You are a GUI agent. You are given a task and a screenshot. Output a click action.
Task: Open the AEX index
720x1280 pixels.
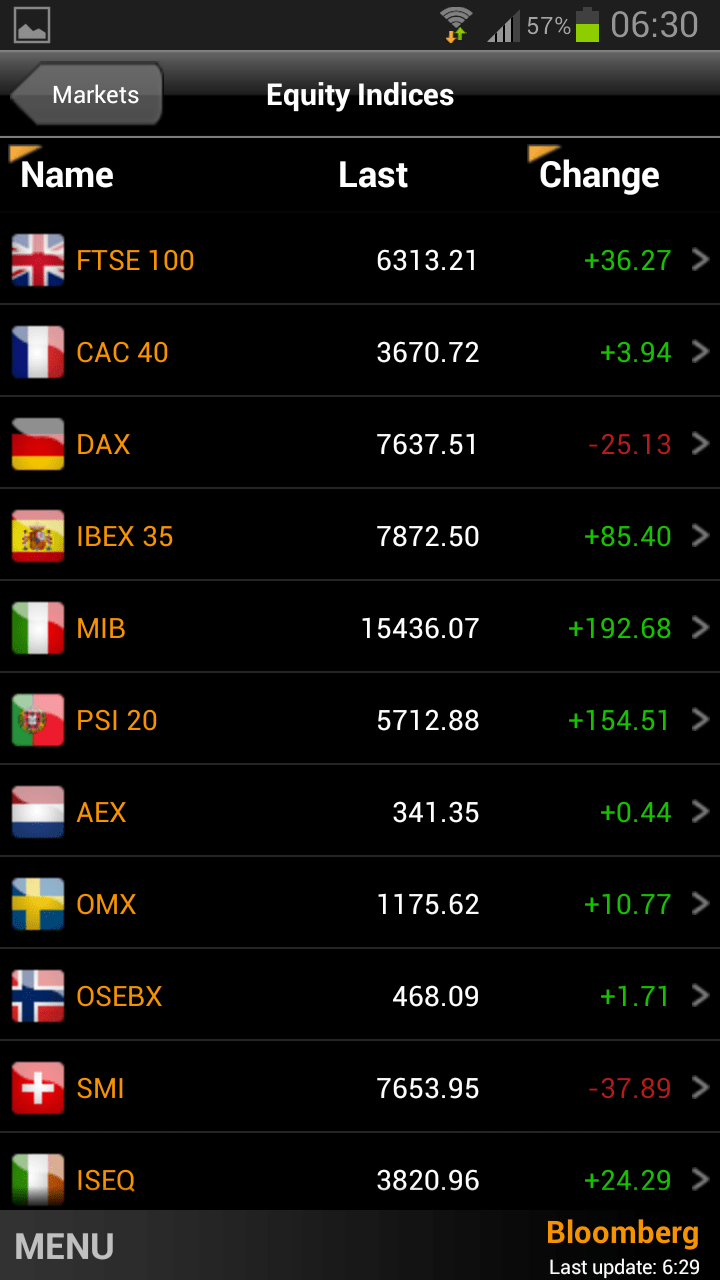pyautogui.click(x=360, y=811)
